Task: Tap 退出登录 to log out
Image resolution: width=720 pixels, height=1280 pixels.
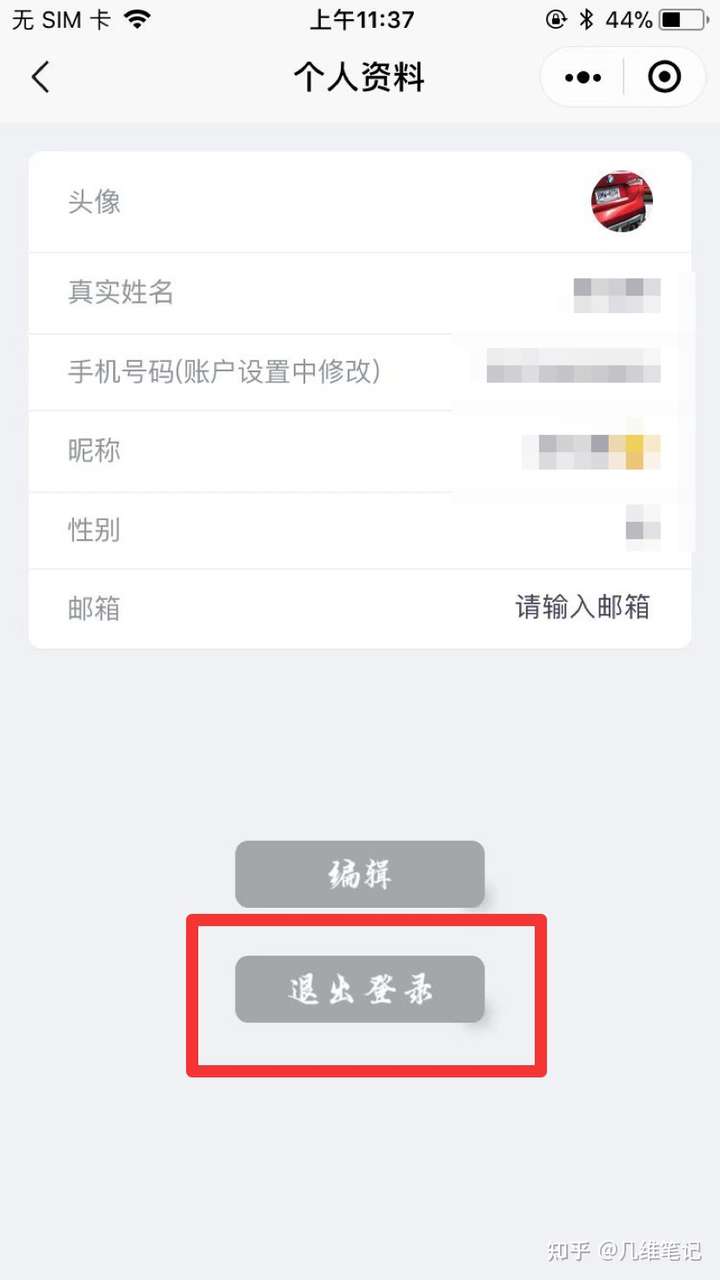Action: [360, 989]
